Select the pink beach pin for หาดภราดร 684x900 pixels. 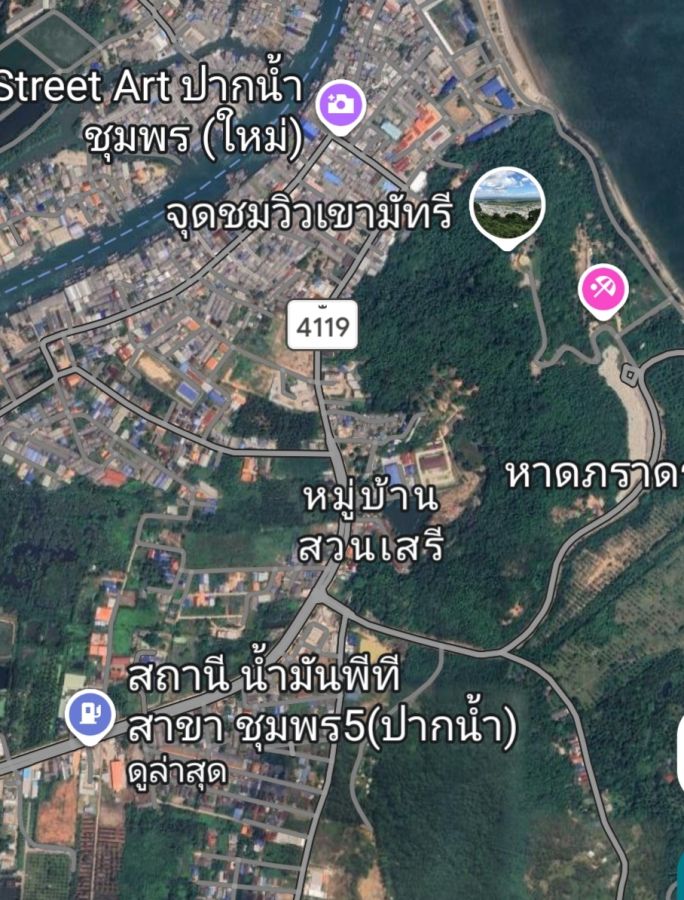tap(603, 291)
